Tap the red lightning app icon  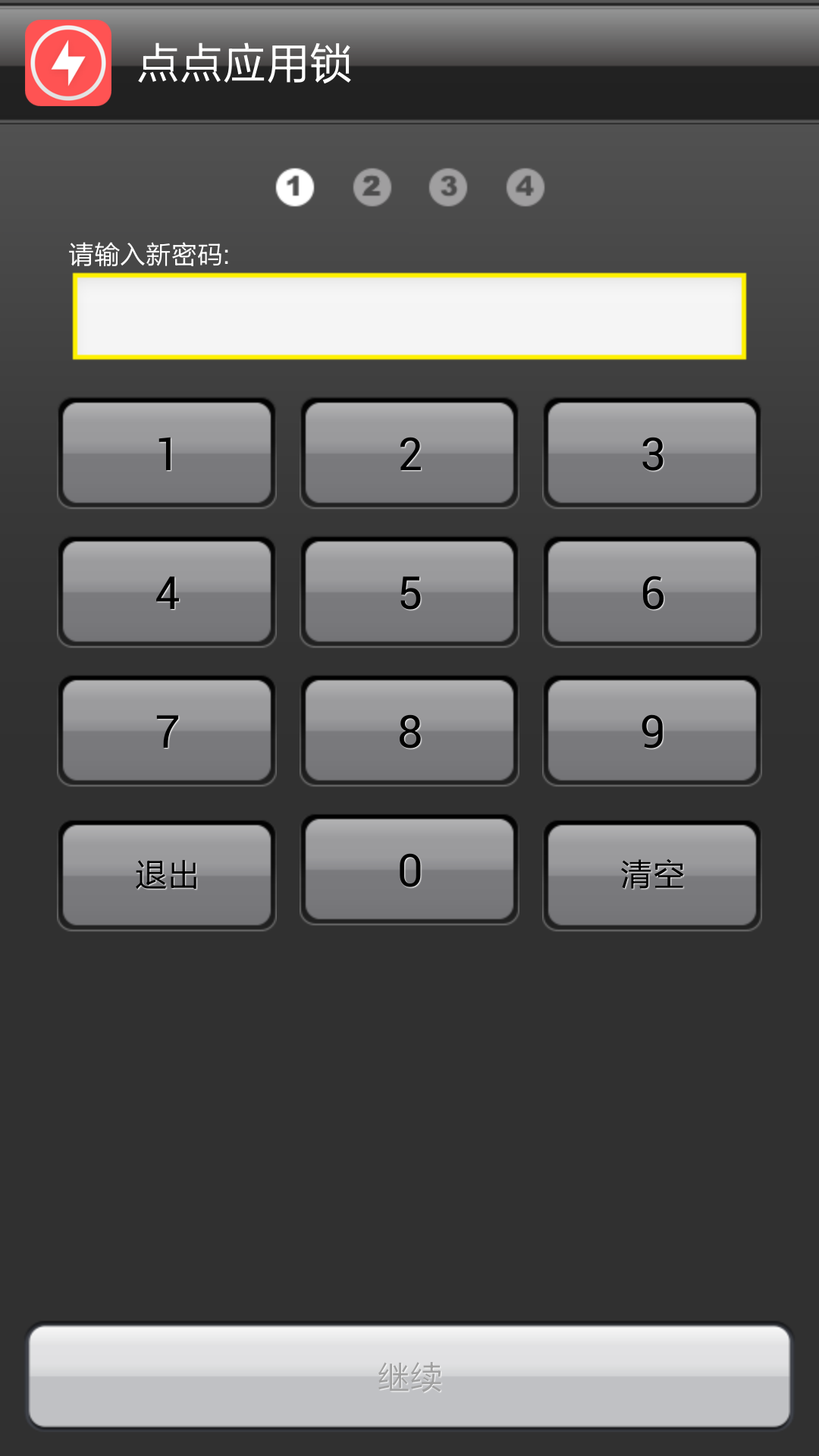(x=67, y=64)
